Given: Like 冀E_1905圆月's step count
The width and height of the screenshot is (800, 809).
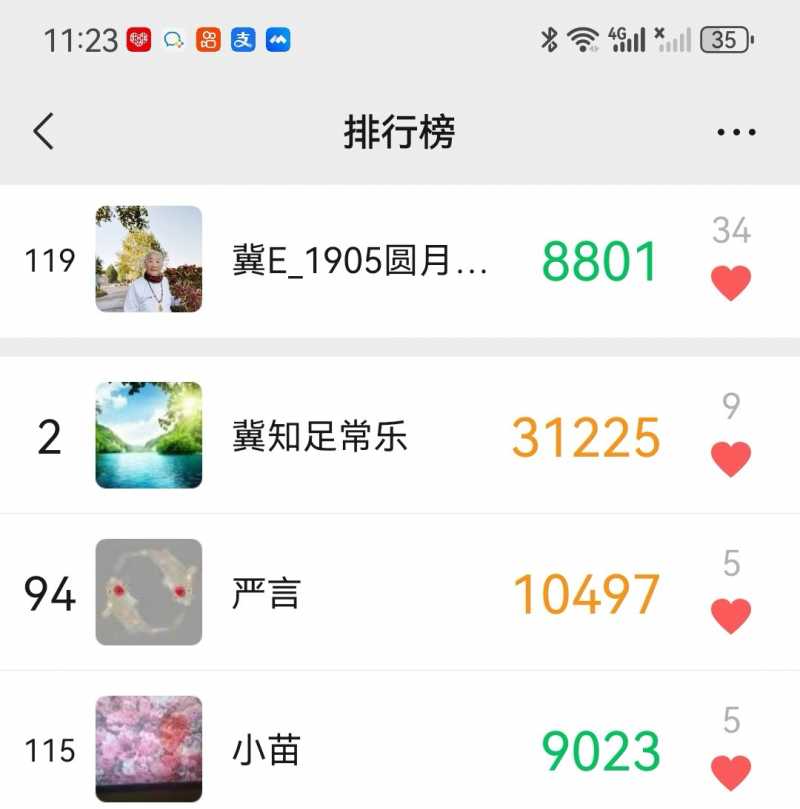Looking at the screenshot, I should 731,283.
